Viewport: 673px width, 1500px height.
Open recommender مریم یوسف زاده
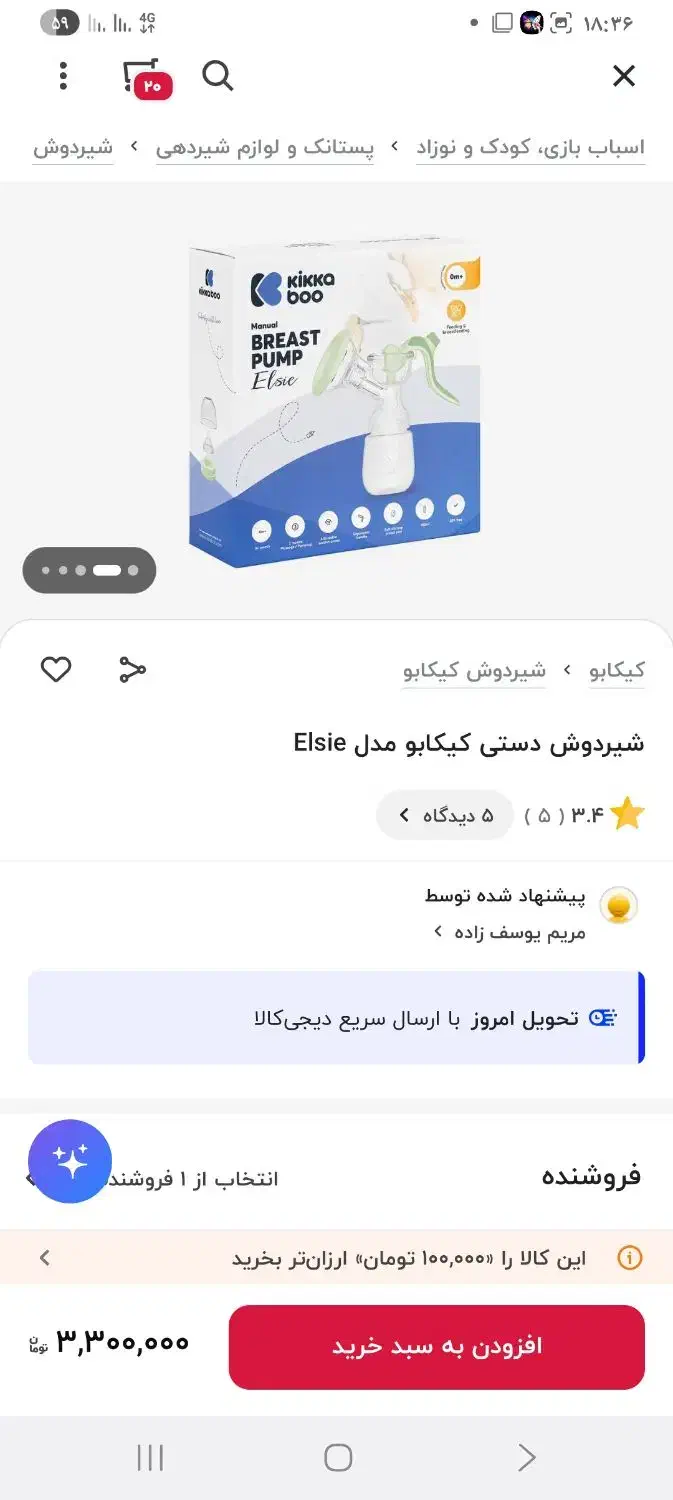[x=510, y=932]
